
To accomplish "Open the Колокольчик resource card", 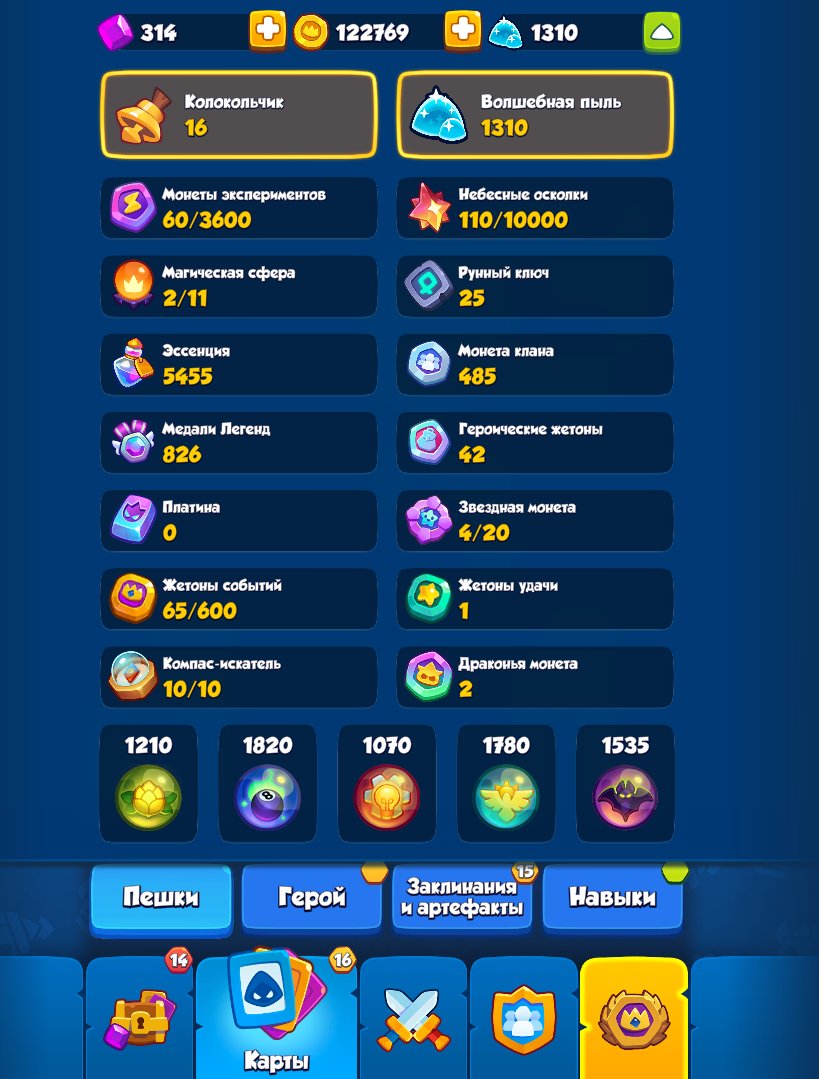I will point(239,115).
